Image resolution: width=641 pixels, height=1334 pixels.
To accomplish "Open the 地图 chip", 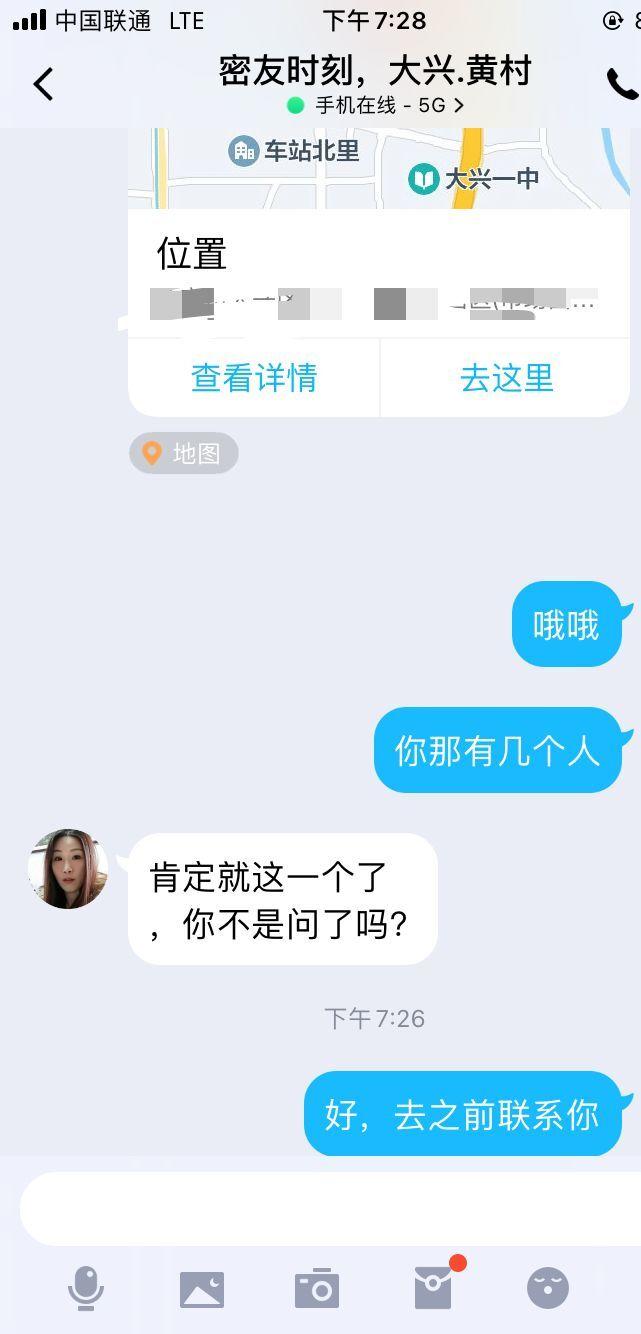I will tap(184, 453).
